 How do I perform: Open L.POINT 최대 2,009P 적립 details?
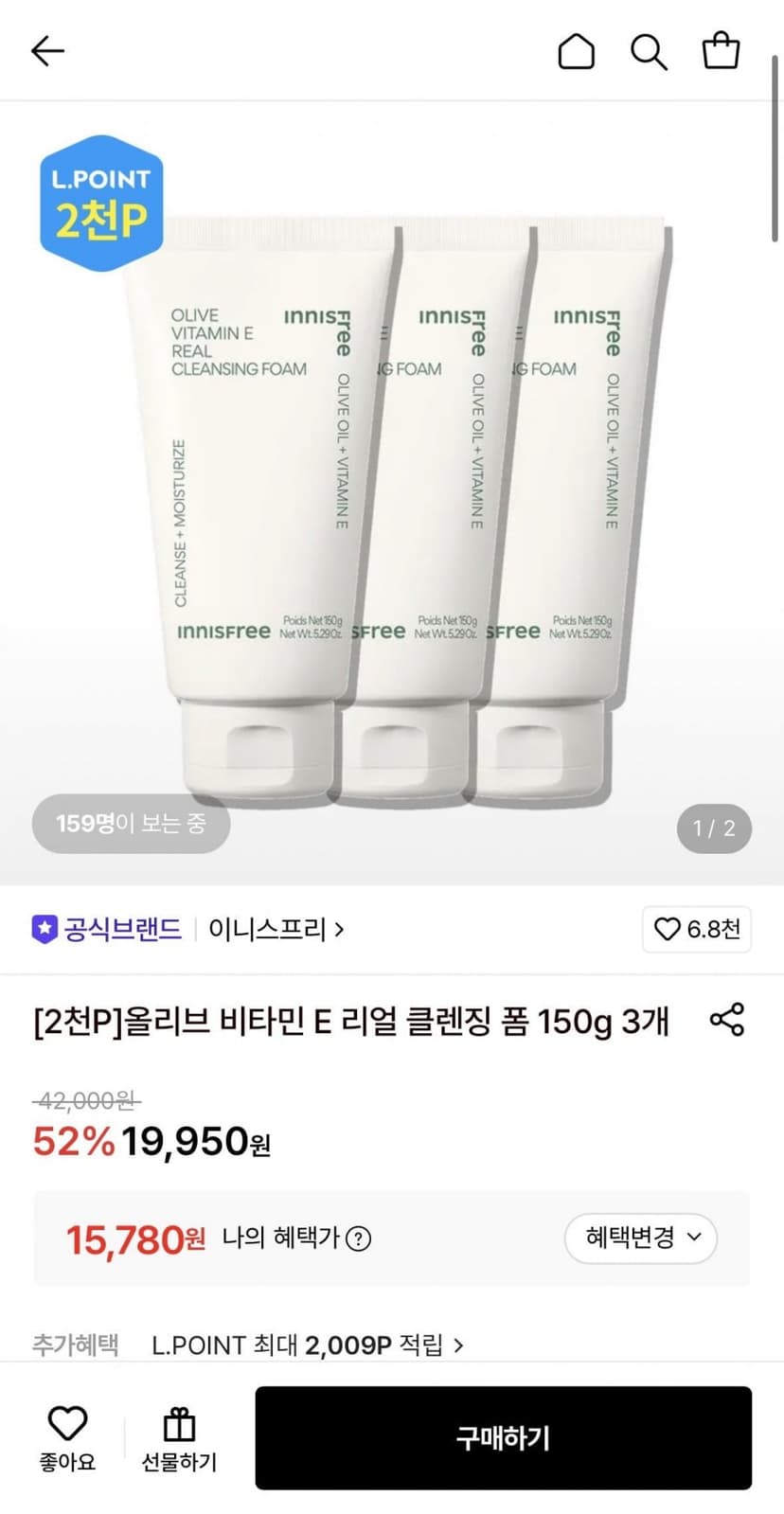pyautogui.click(x=308, y=1345)
